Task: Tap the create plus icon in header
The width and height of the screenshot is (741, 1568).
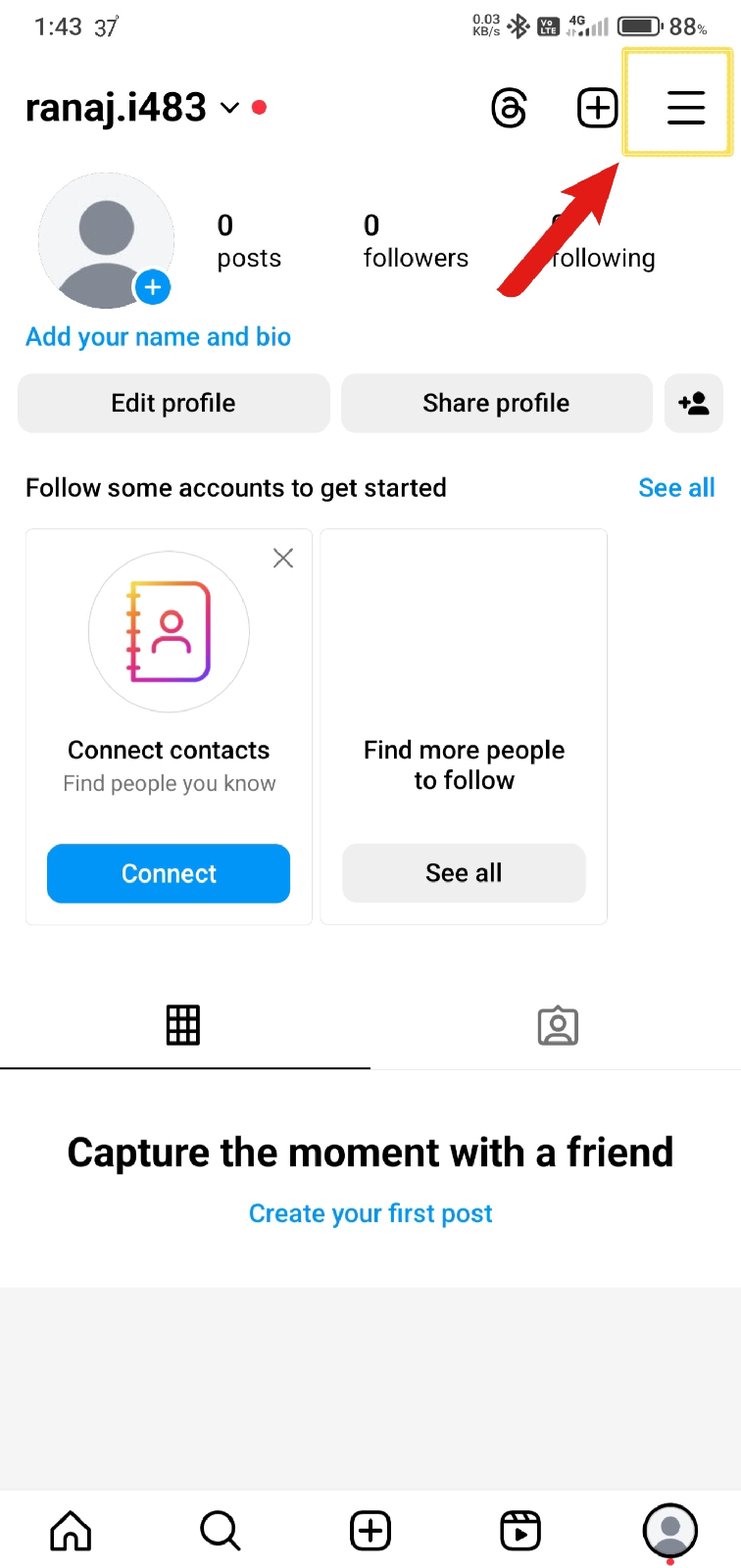Action: pos(597,108)
